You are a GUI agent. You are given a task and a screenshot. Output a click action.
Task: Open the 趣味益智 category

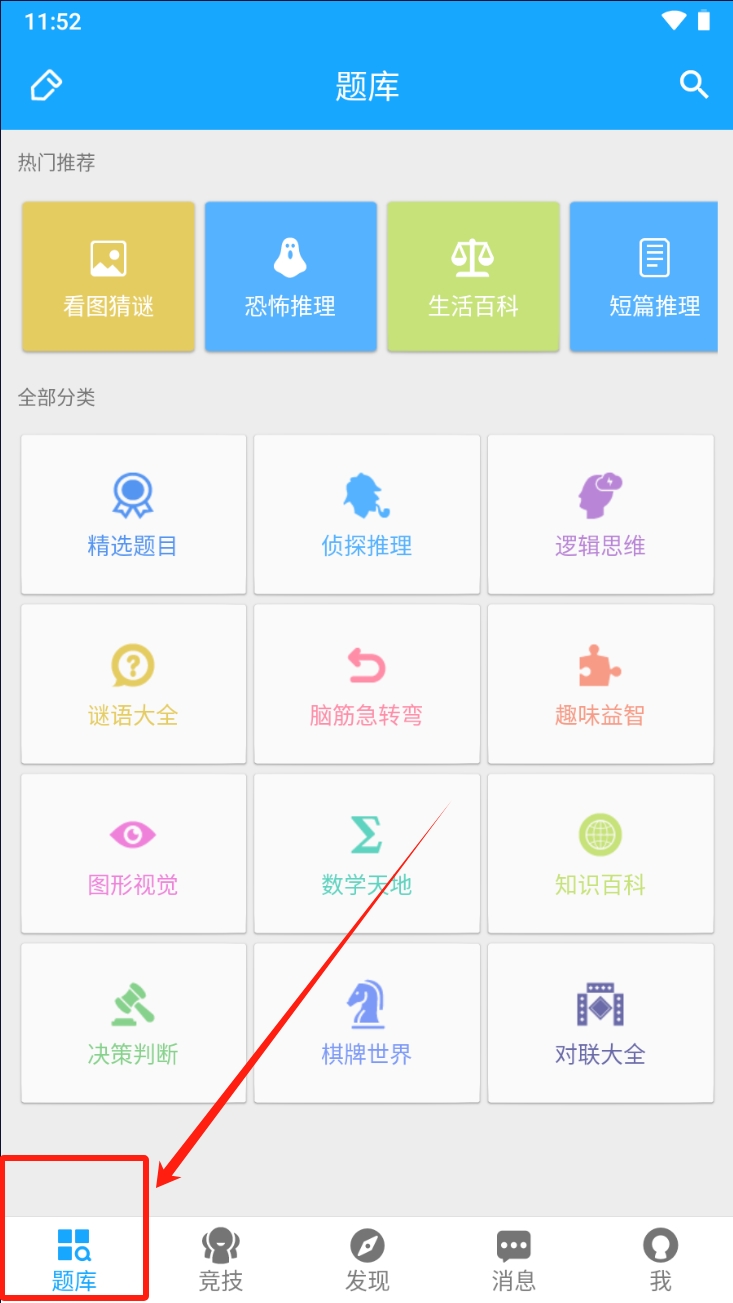600,684
